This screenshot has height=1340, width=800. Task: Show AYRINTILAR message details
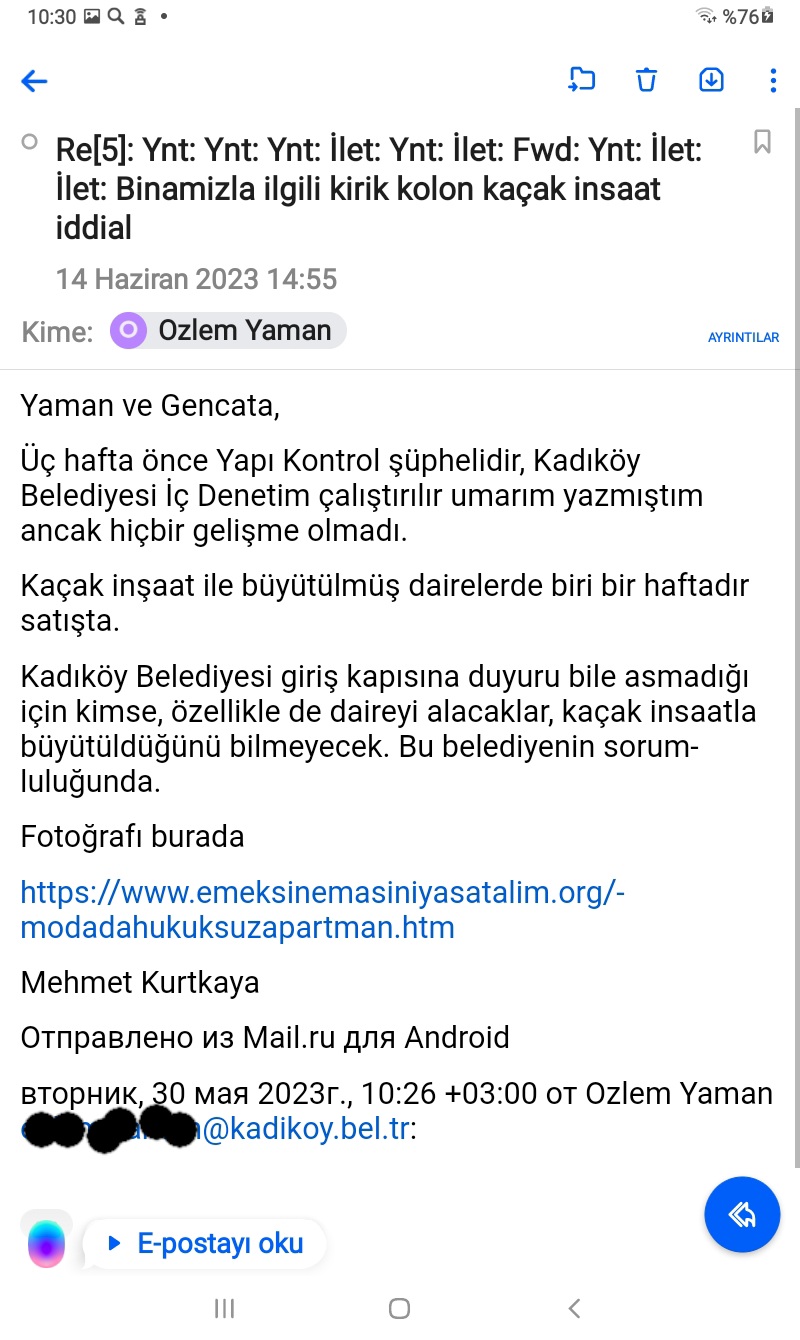743,338
